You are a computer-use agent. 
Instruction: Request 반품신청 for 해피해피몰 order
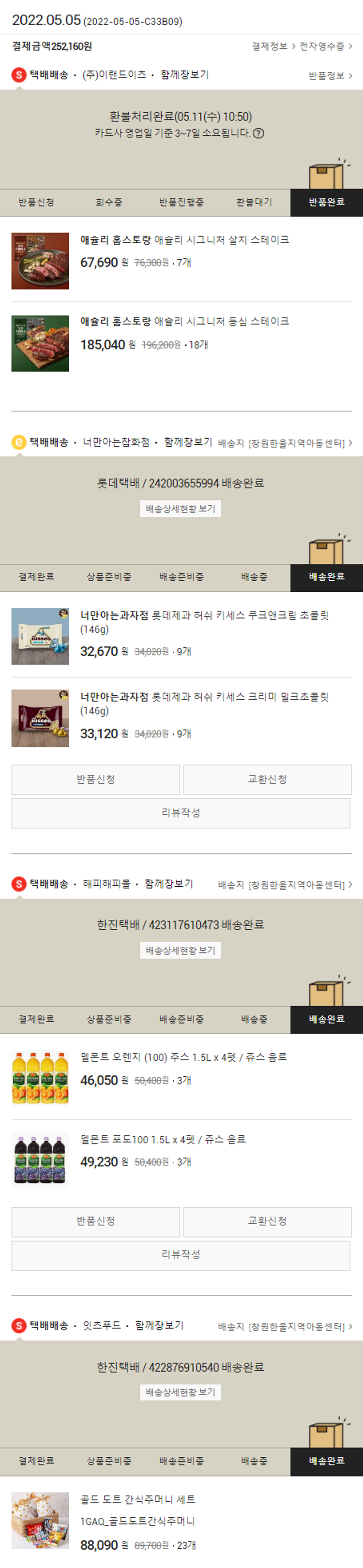(96, 1222)
